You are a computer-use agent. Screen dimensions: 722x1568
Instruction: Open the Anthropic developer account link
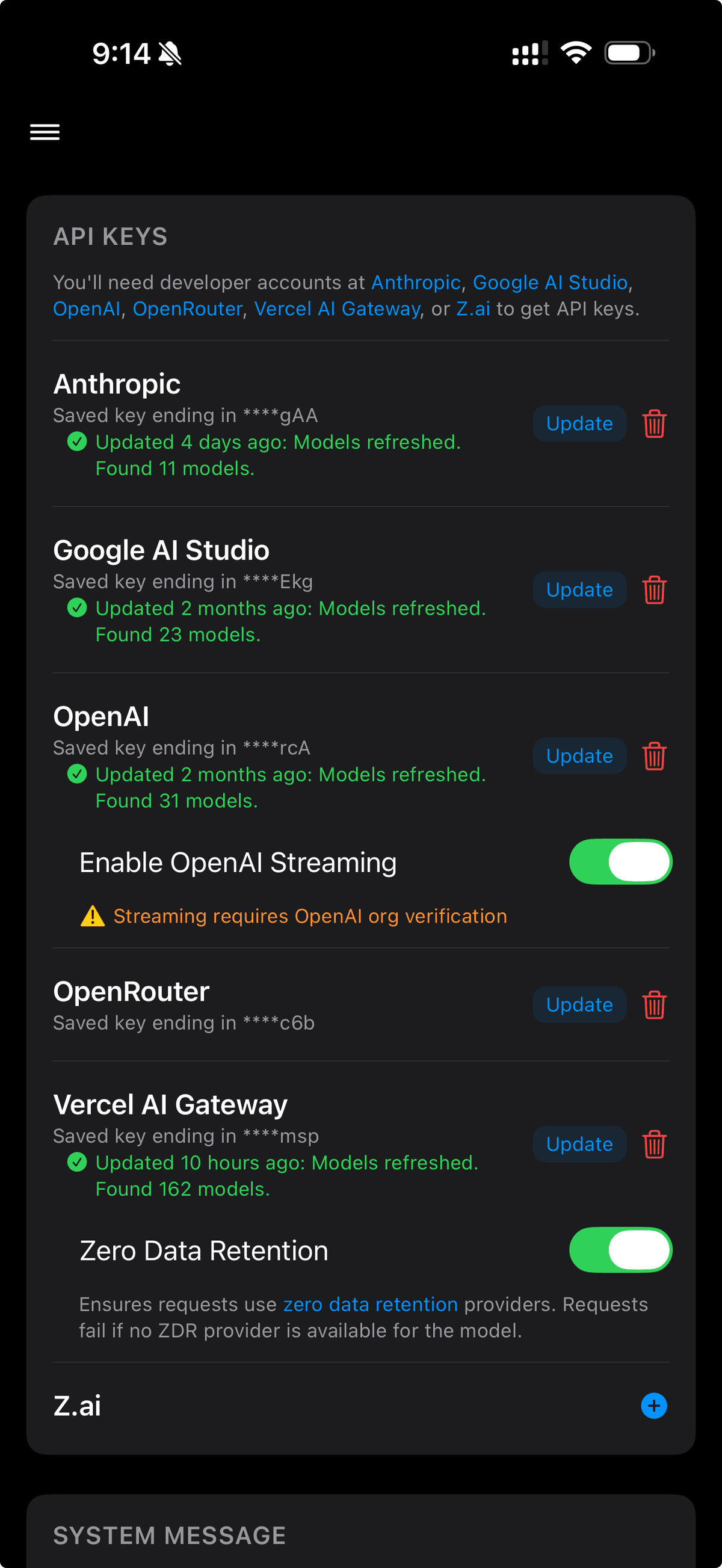coord(416,282)
